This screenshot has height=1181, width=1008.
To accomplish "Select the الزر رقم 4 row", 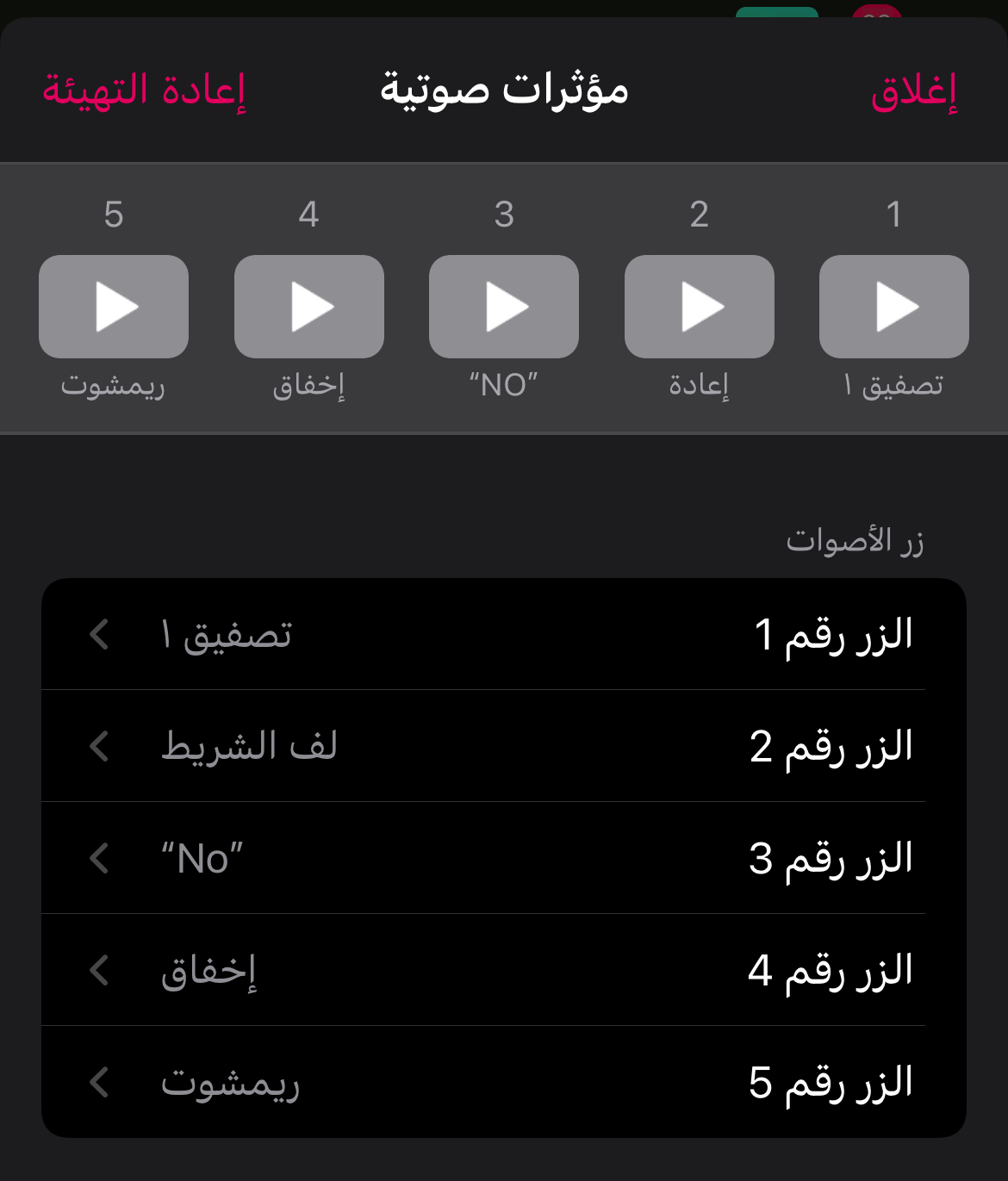I will point(504,970).
